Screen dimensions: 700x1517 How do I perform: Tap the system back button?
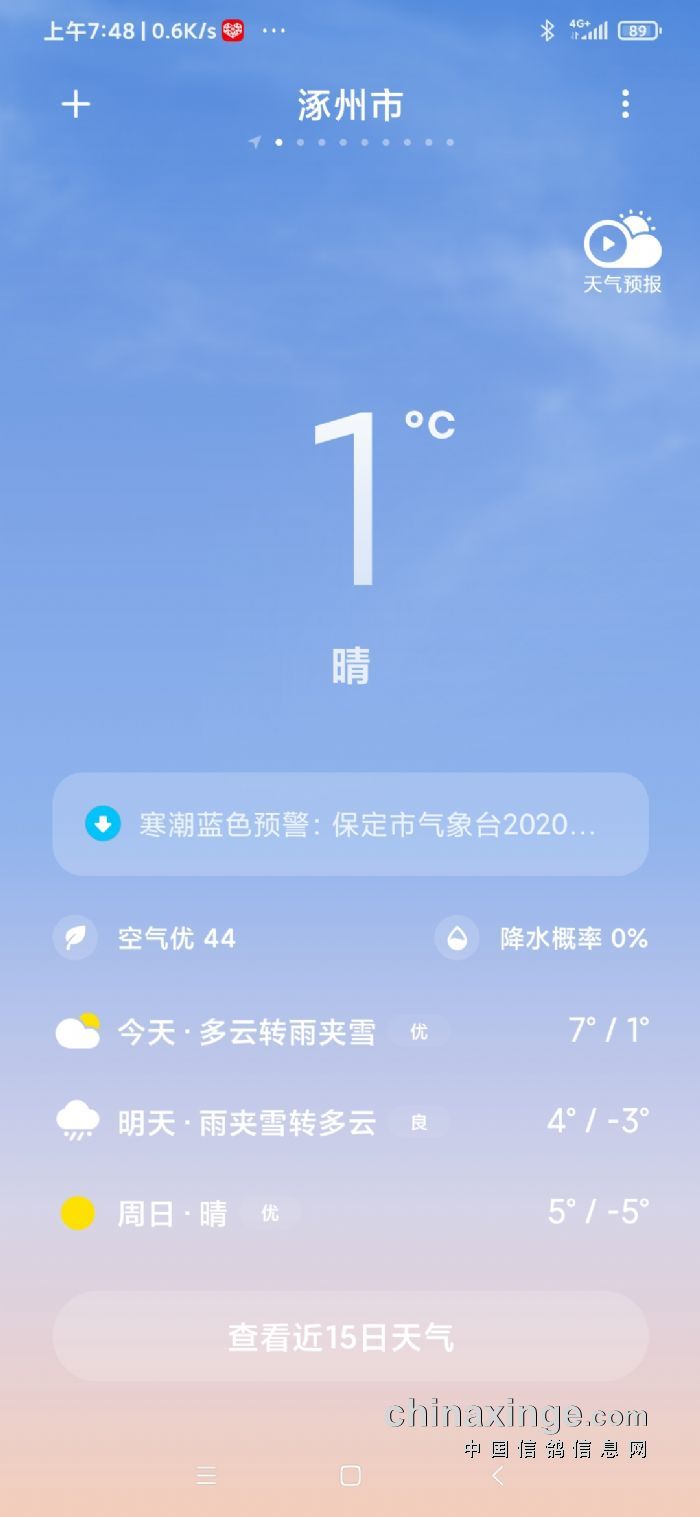pos(498,1476)
